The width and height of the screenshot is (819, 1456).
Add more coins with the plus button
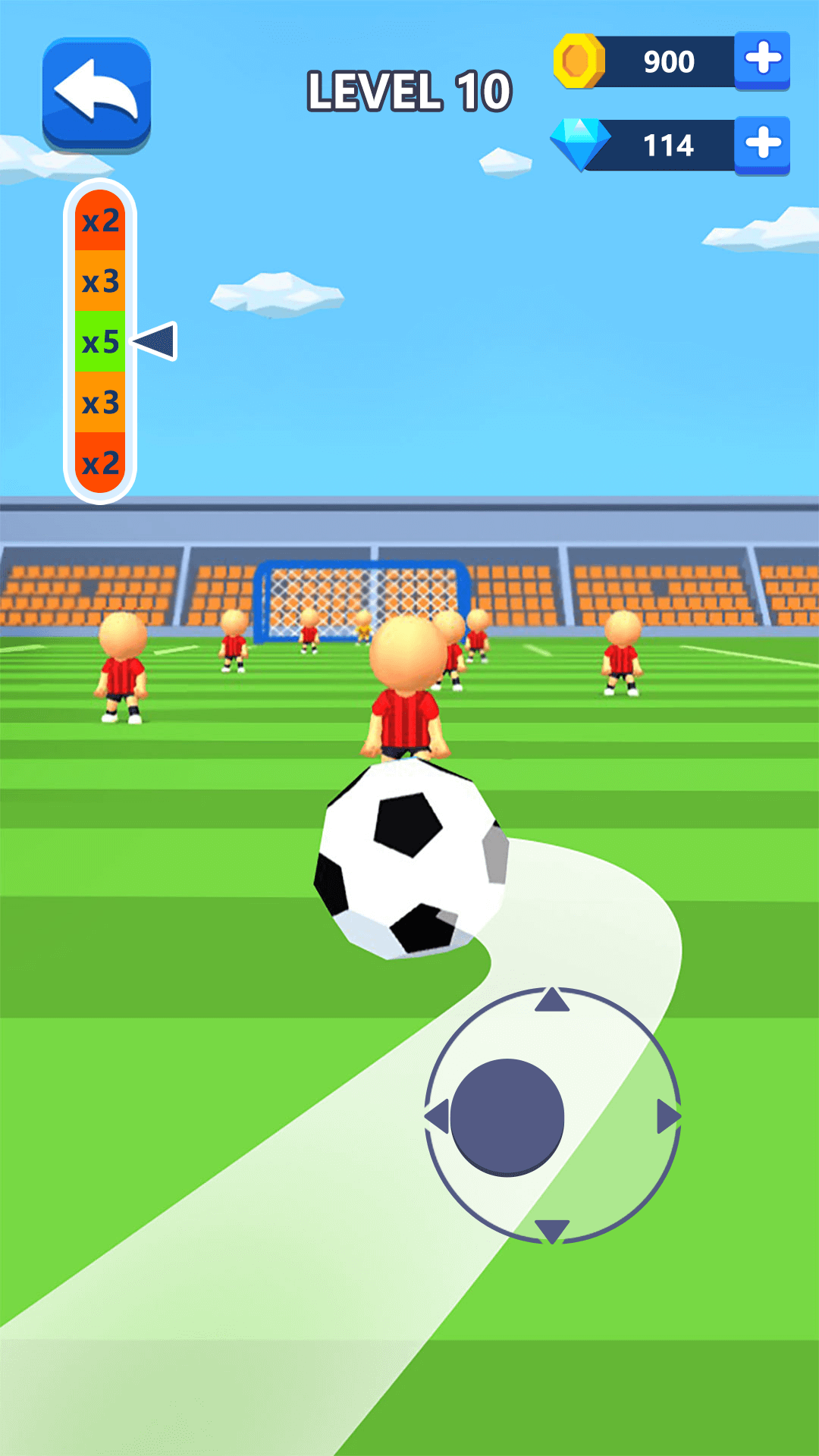tap(762, 60)
